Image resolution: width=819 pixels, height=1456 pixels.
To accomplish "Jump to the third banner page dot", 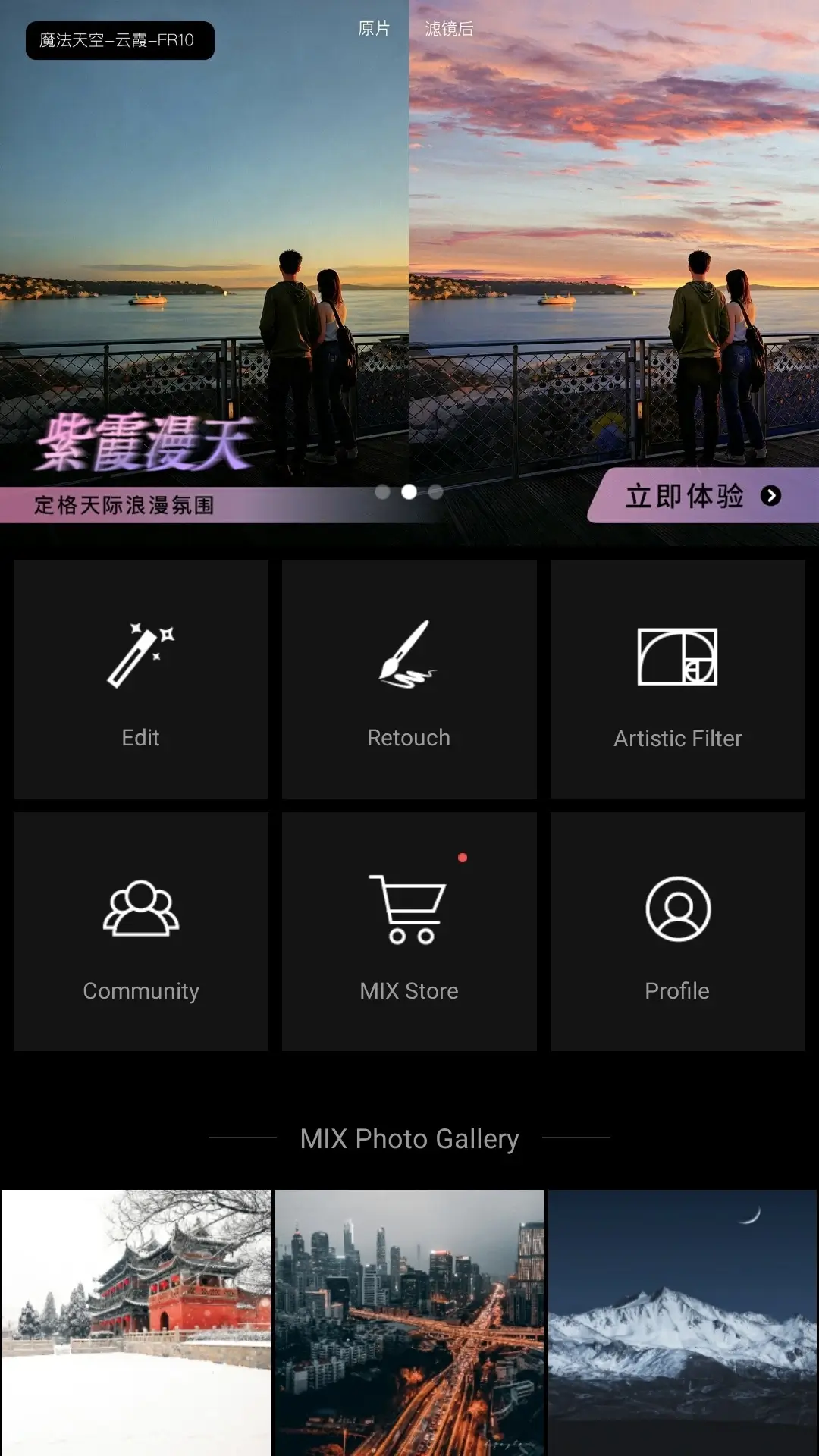I will click(435, 492).
